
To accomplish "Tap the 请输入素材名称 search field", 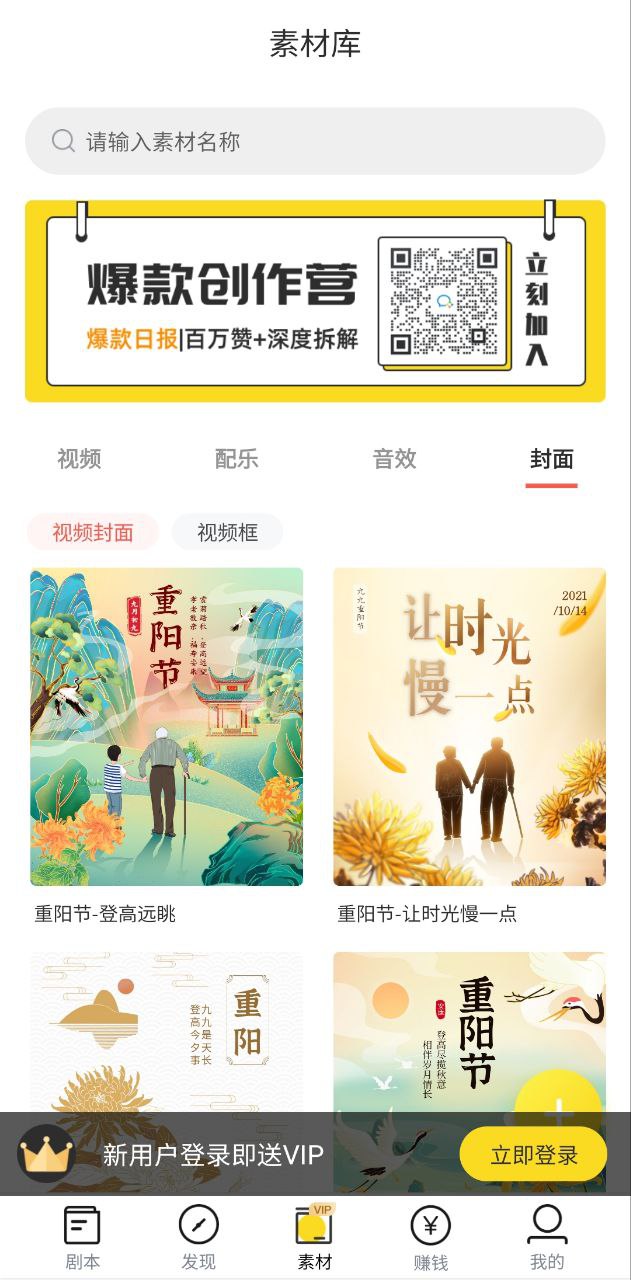I will pos(315,141).
